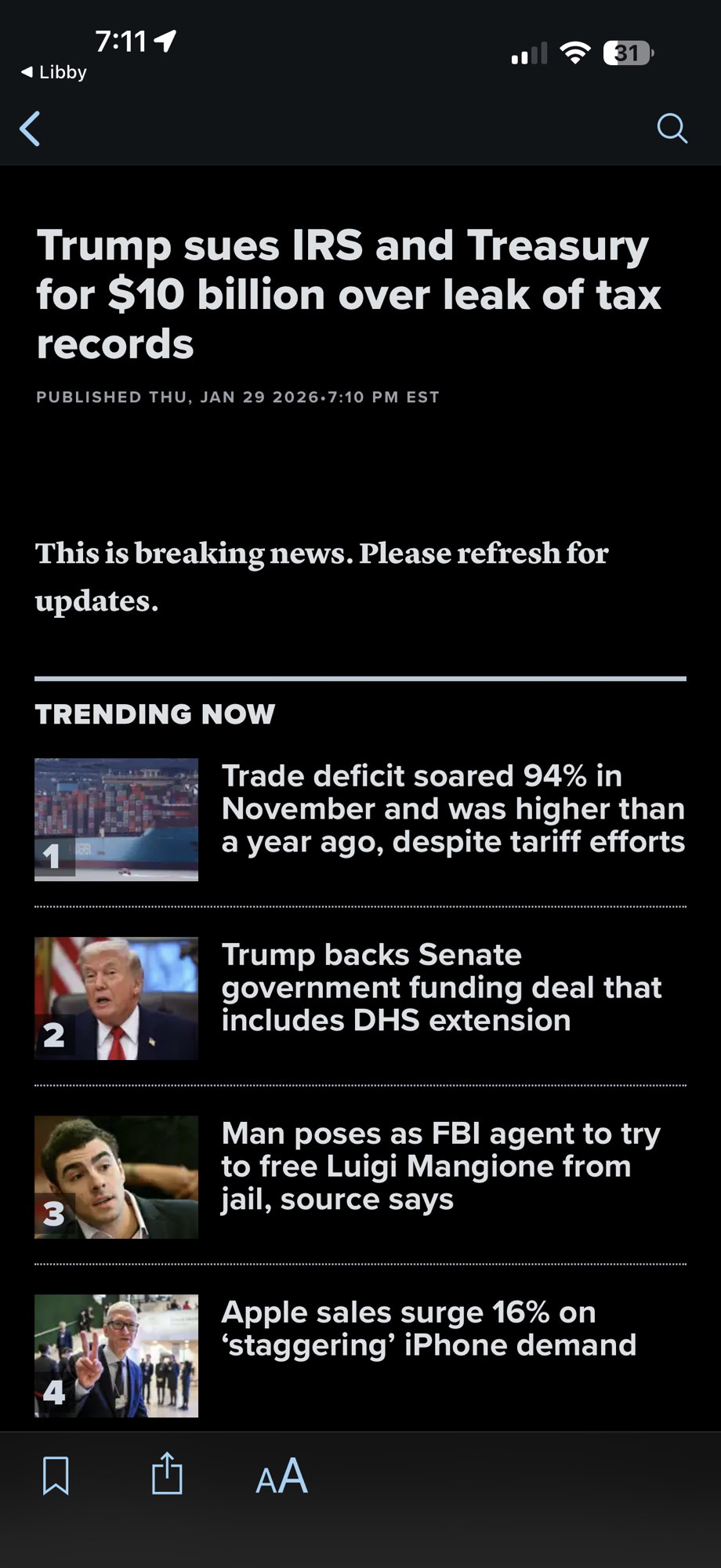This screenshot has width=721, height=1568.
Task: Open the search magnifier
Action: (x=672, y=128)
